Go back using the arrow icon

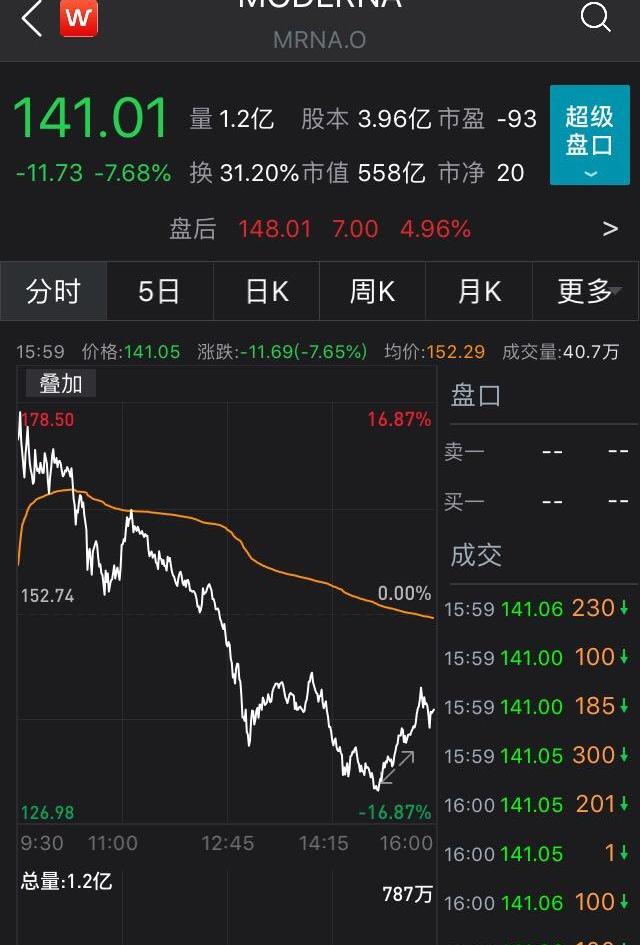(x=32, y=18)
